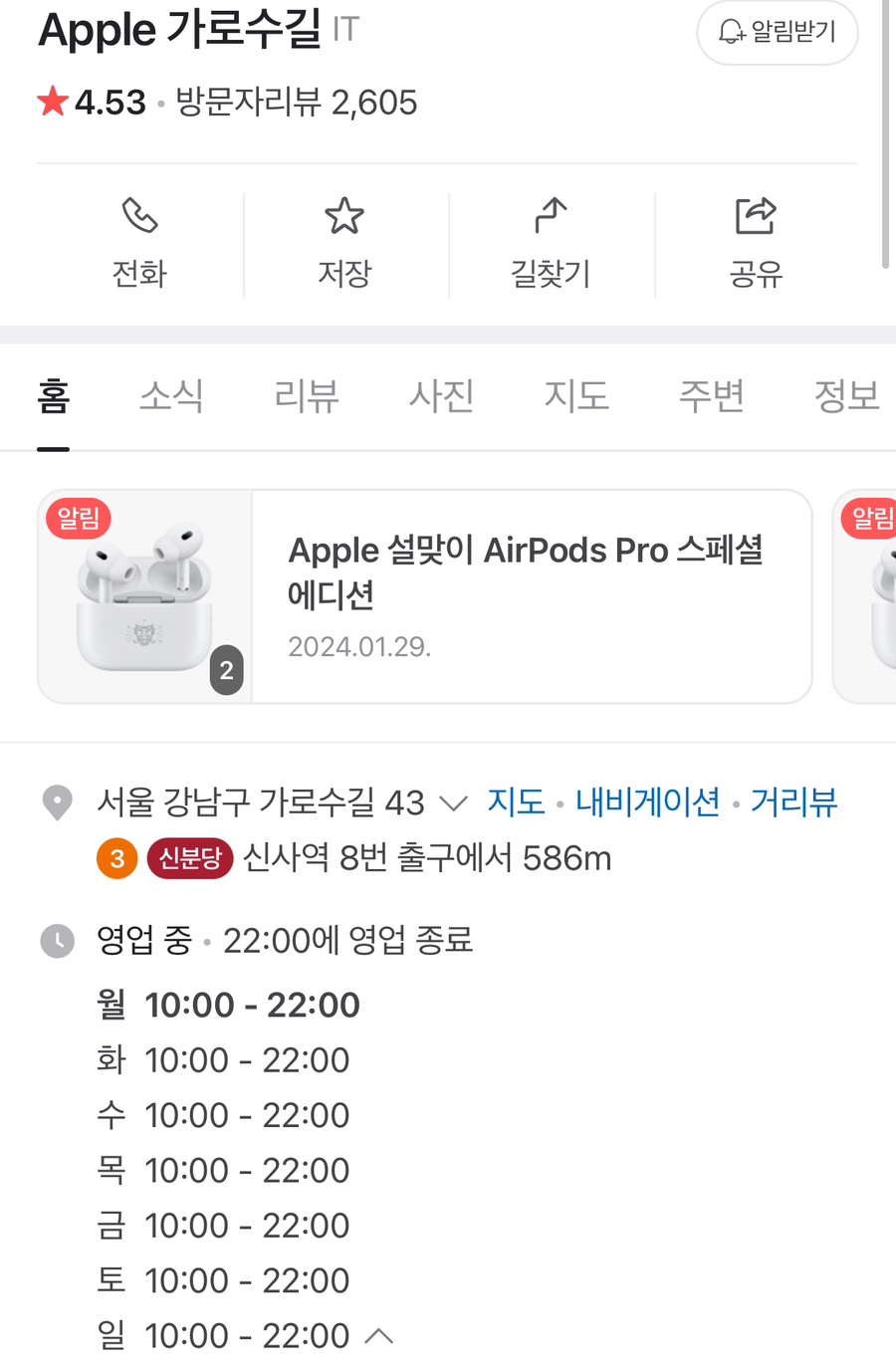Open 방문자리뷰 2,605 reviews
The height and width of the screenshot is (1363, 896).
[296, 103]
